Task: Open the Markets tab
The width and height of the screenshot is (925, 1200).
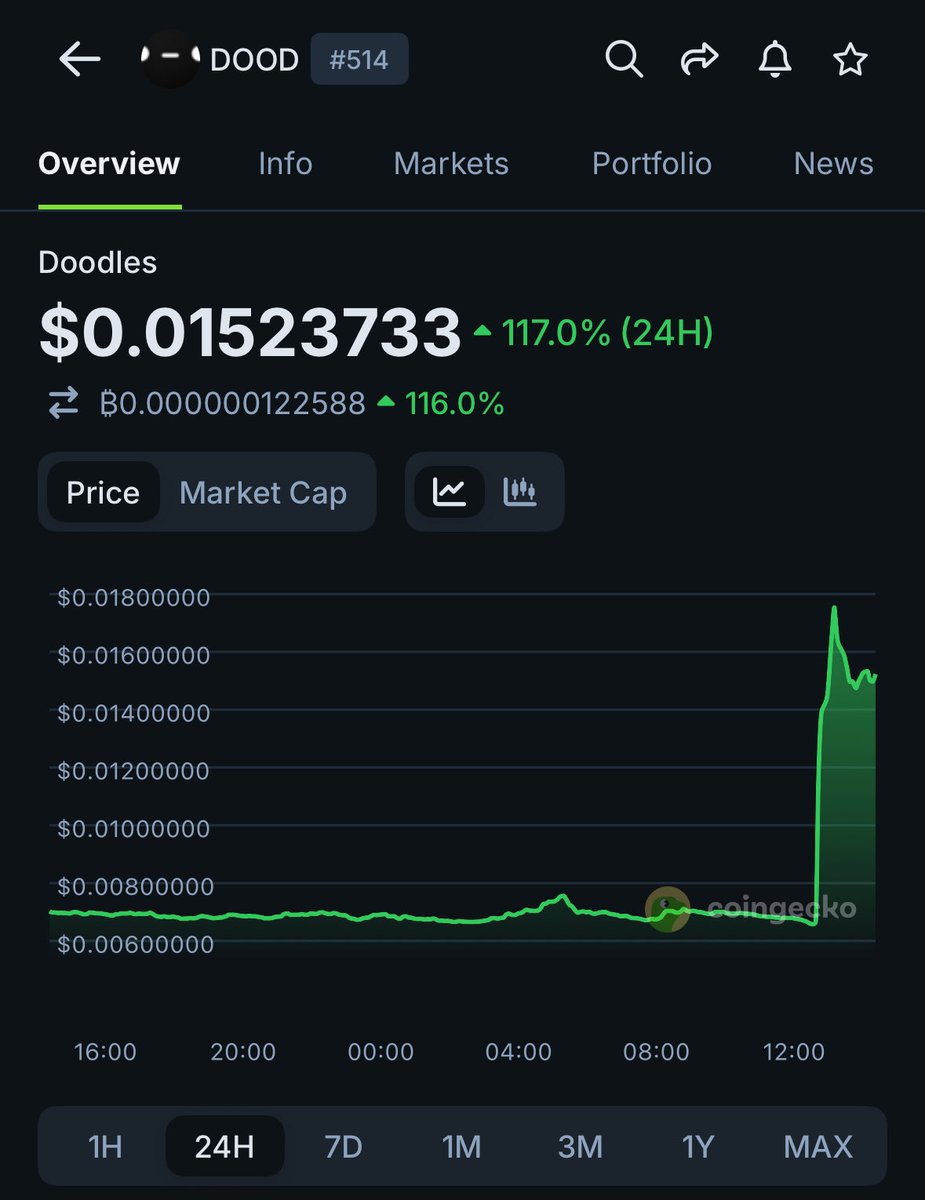Action: point(451,164)
